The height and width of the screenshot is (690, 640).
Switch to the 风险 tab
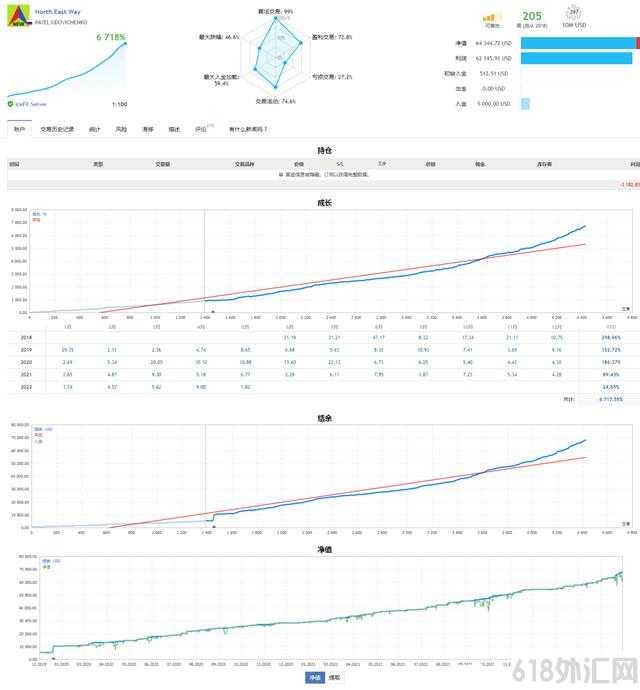click(121, 129)
